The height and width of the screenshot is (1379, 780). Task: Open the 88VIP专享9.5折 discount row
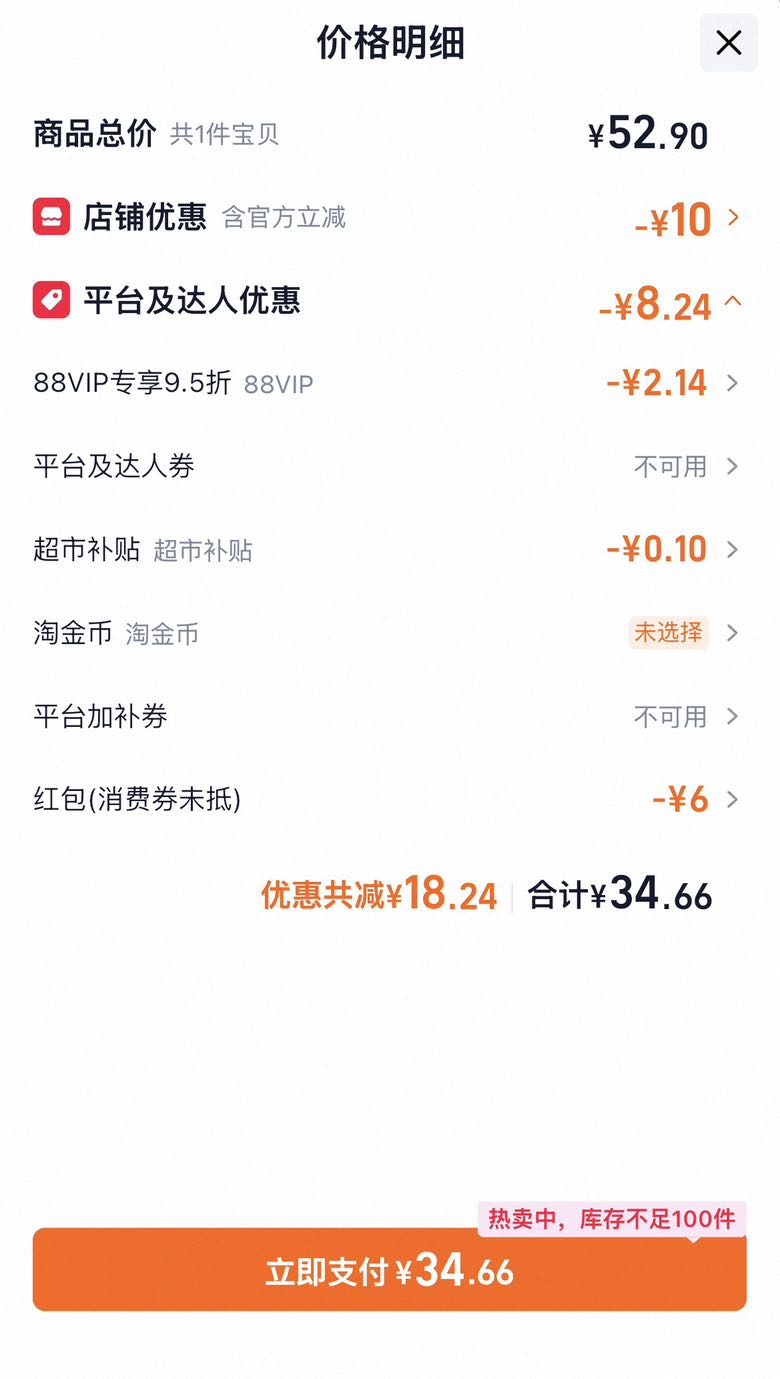point(389,383)
